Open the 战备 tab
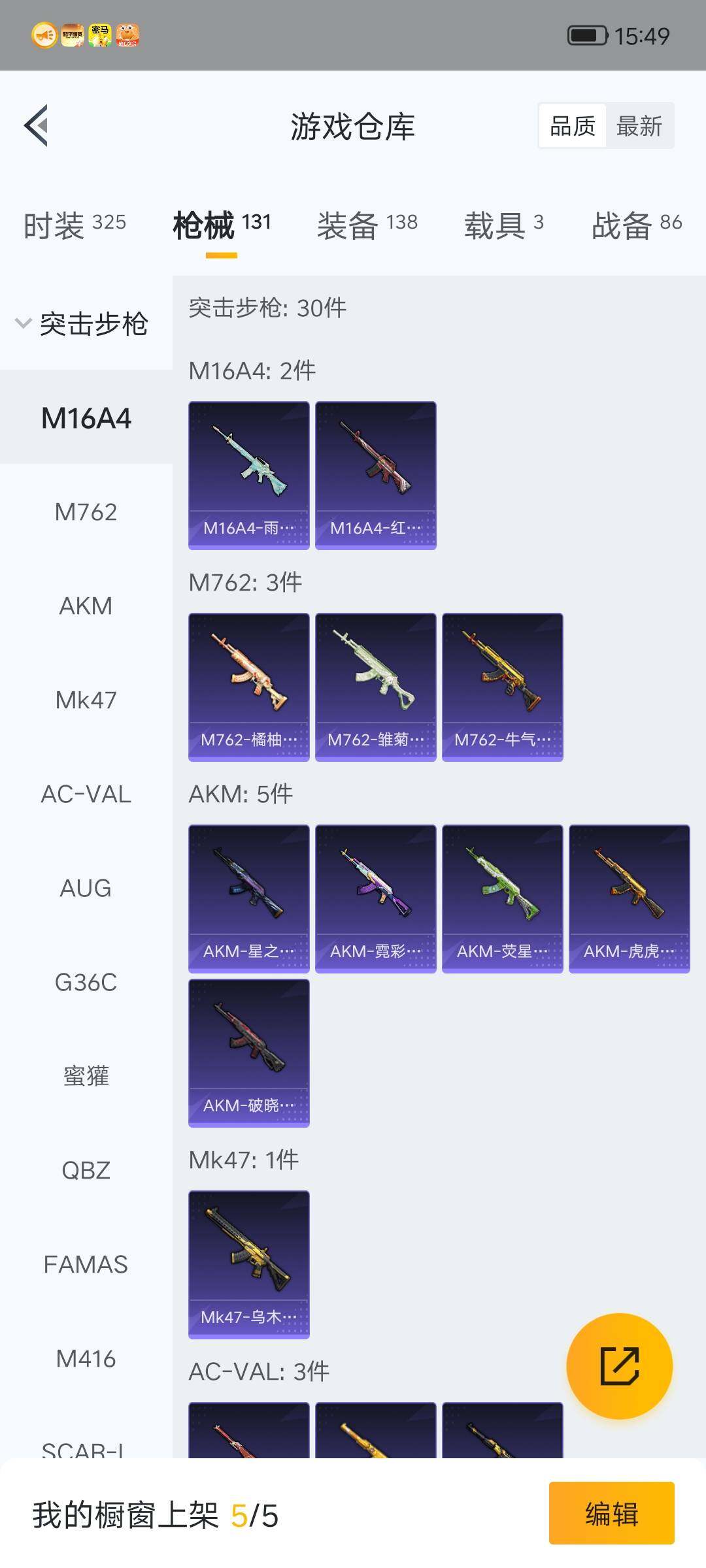The width and height of the screenshot is (706, 1568). (636, 225)
